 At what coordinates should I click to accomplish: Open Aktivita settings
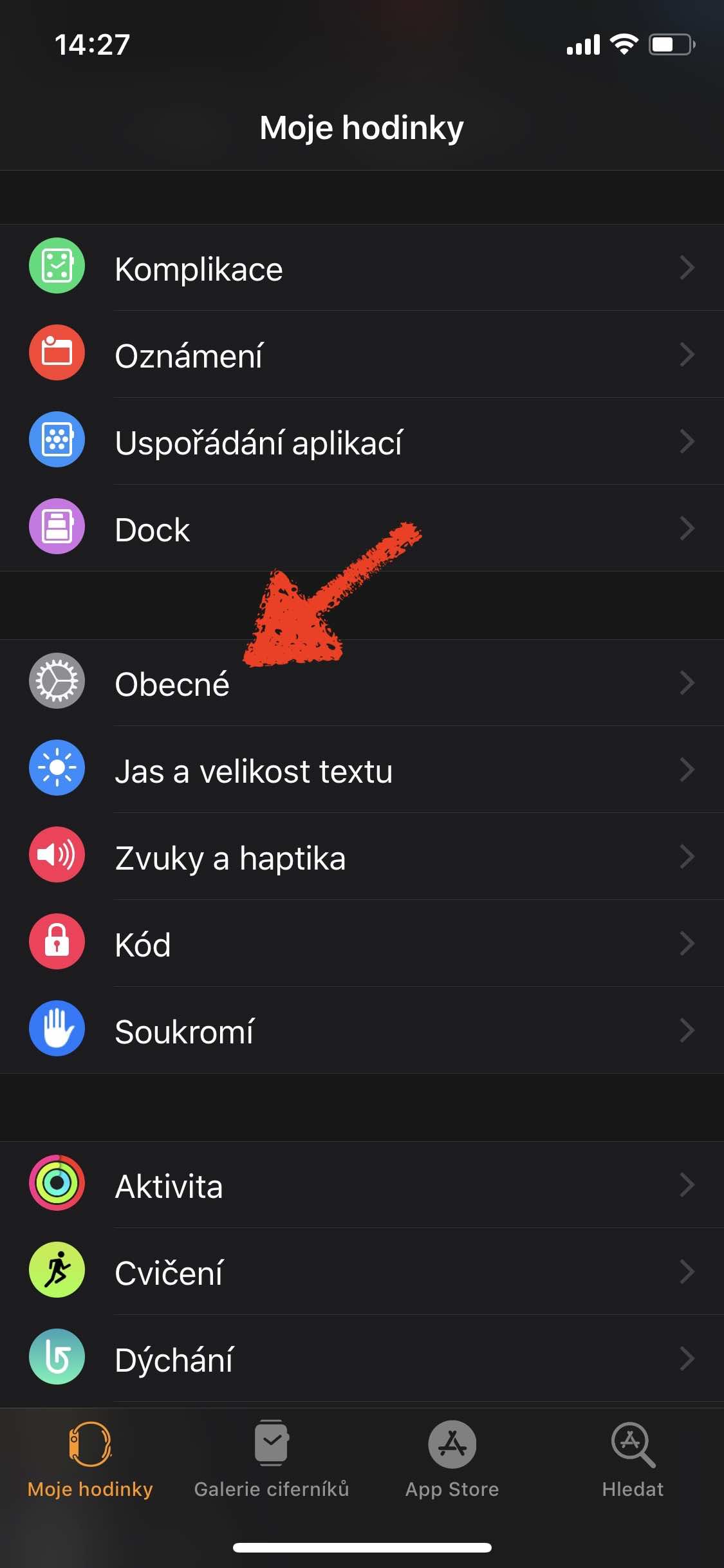tap(362, 1185)
